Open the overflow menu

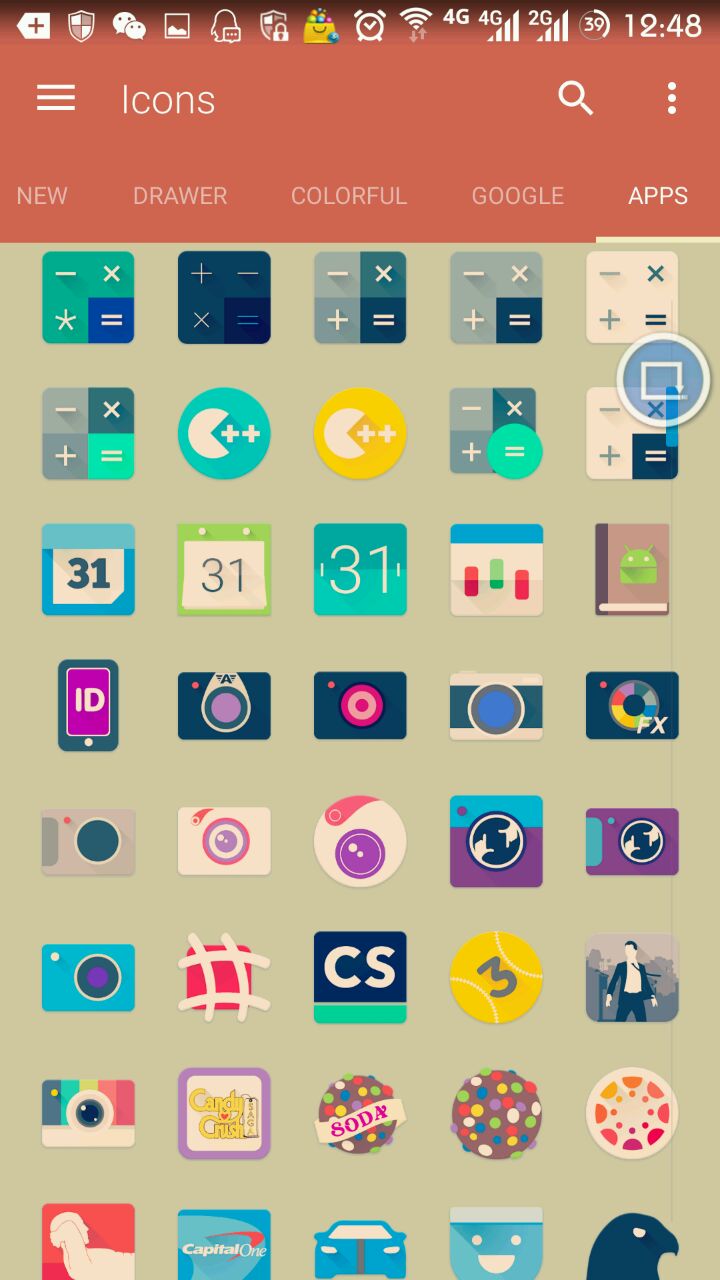click(x=671, y=98)
